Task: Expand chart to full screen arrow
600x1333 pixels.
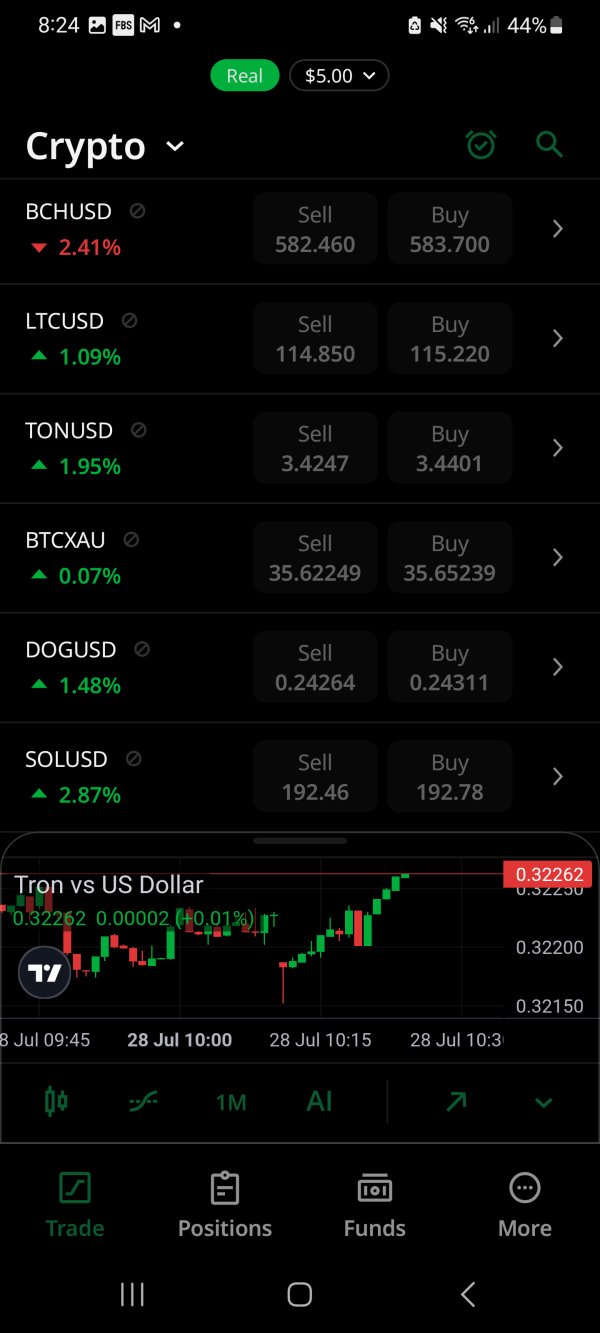Action: pyautogui.click(x=456, y=1102)
